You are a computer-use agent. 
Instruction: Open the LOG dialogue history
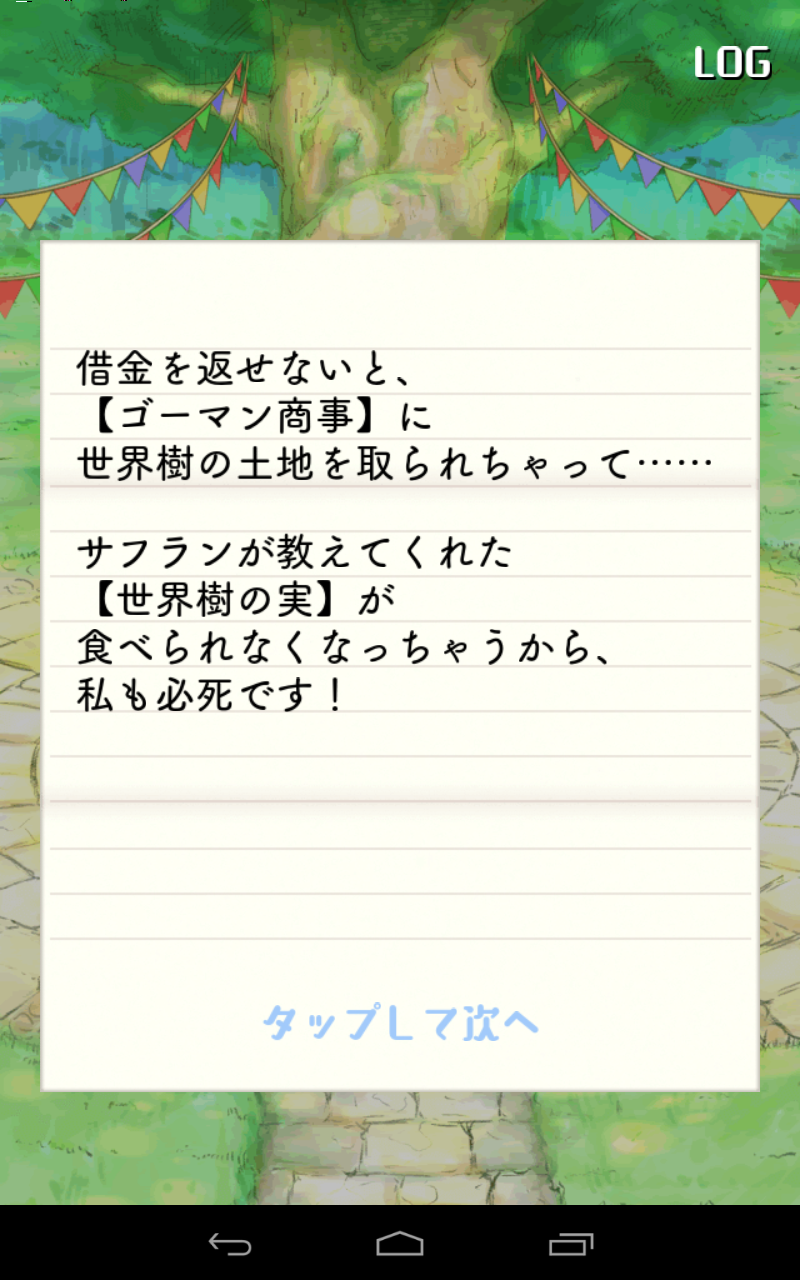[x=732, y=63]
